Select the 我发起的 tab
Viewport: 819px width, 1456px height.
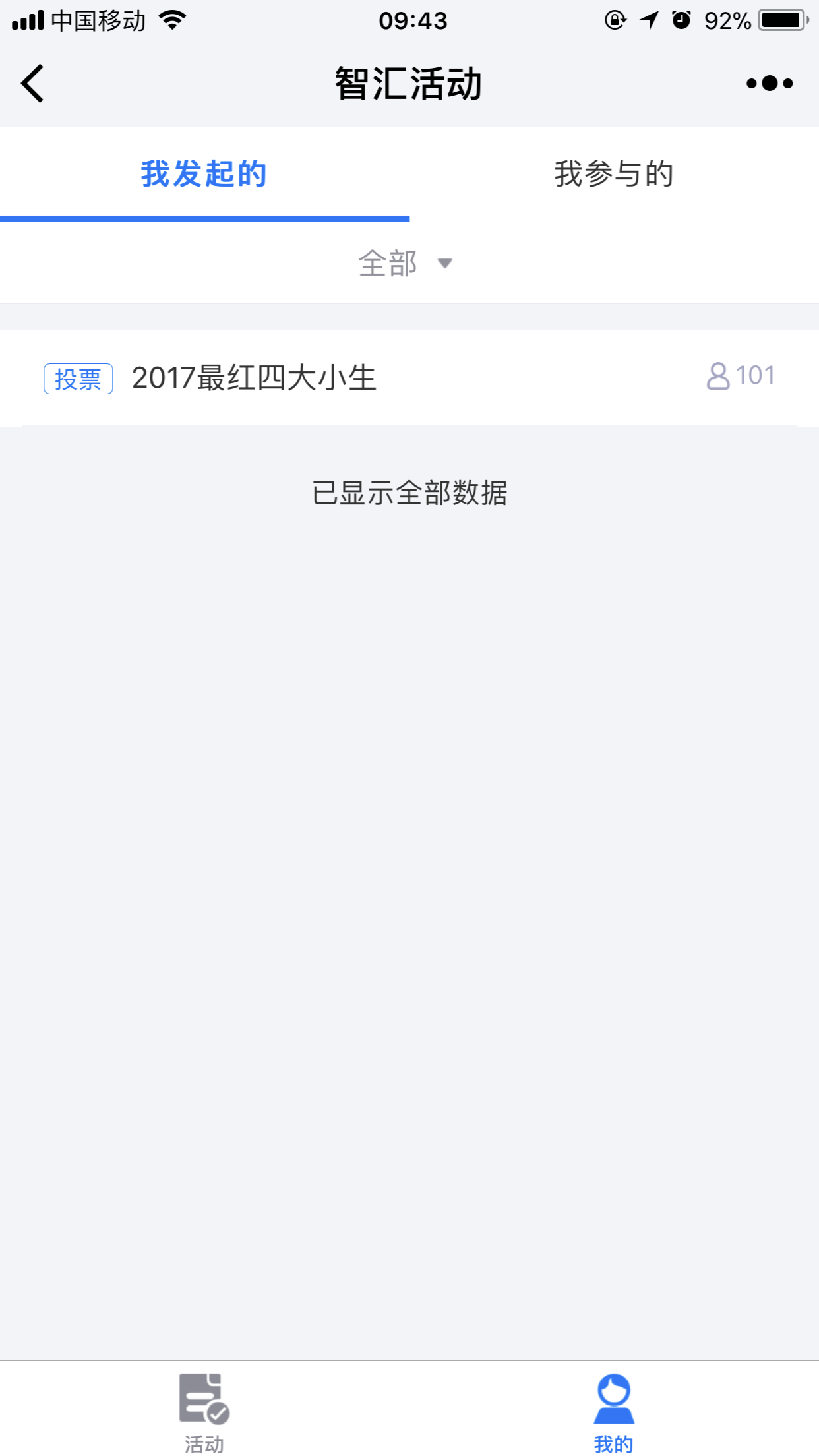pos(204,174)
